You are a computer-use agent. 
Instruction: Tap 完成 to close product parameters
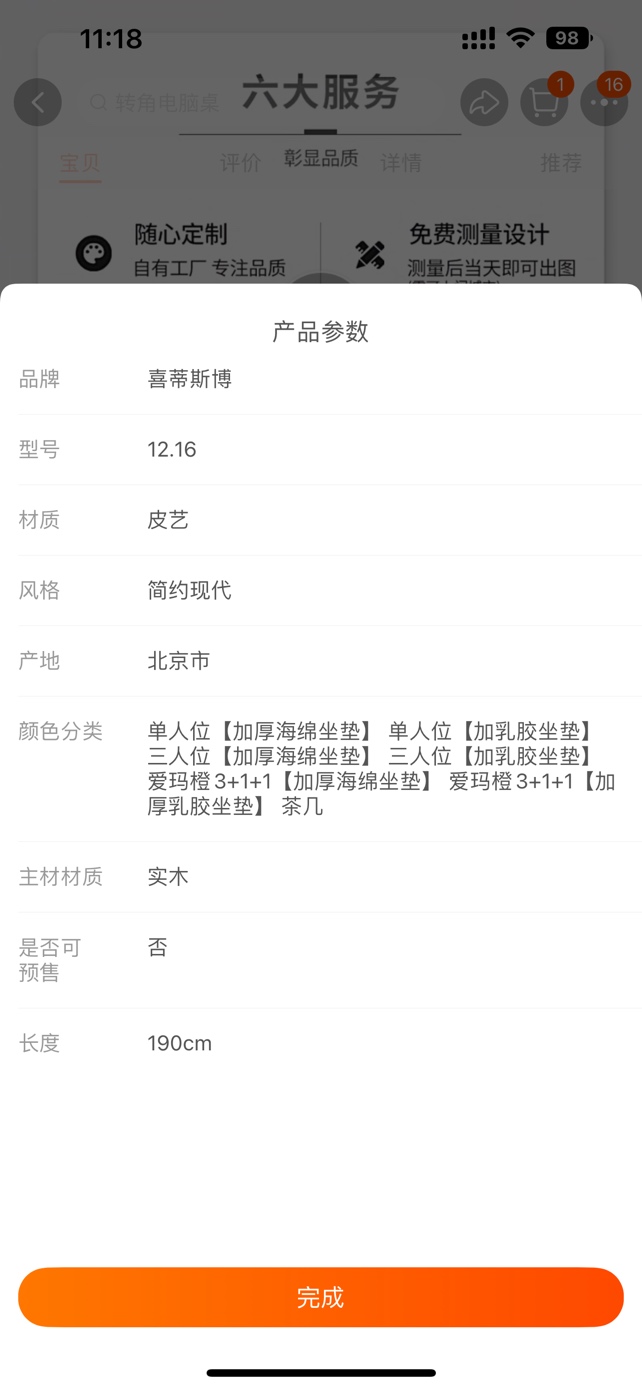(320, 1297)
